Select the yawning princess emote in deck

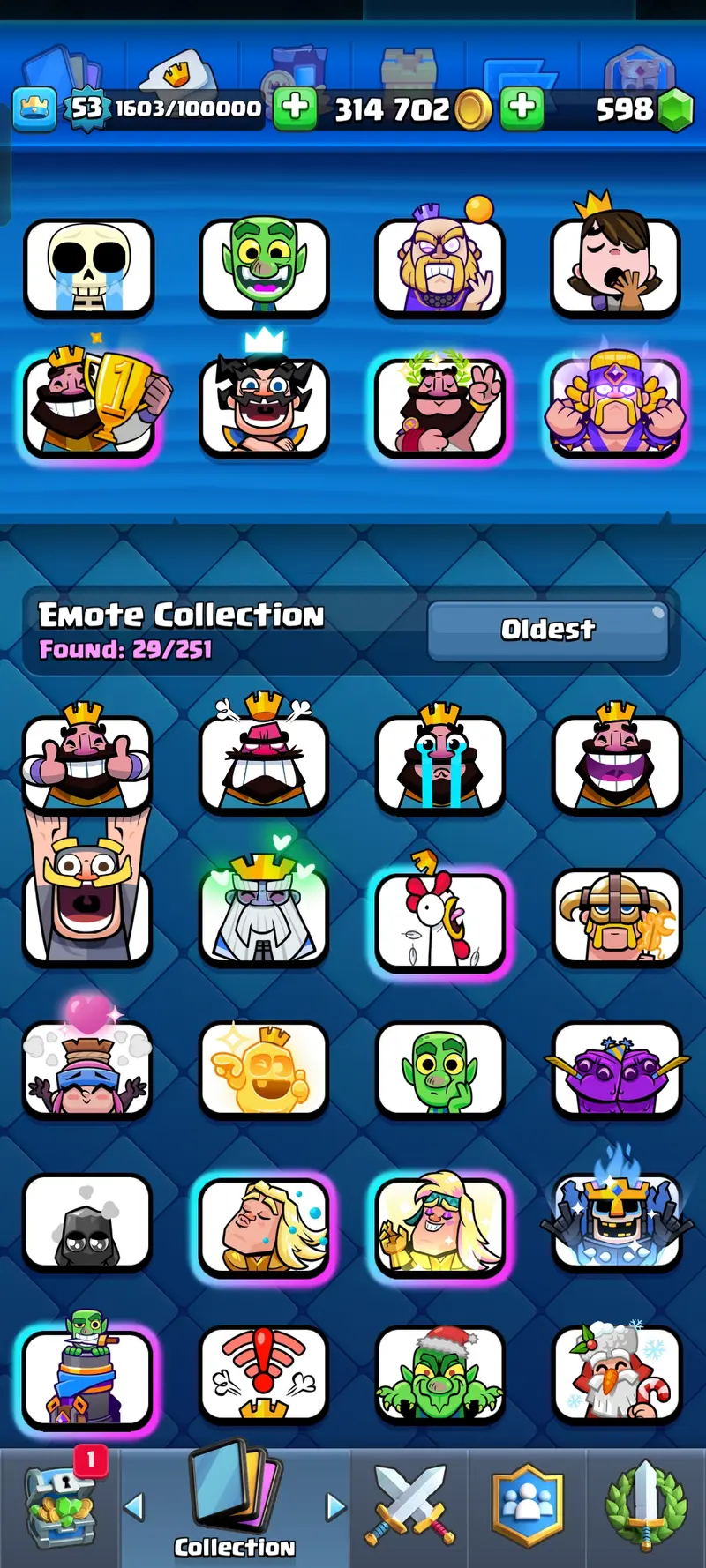[x=615, y=268]
